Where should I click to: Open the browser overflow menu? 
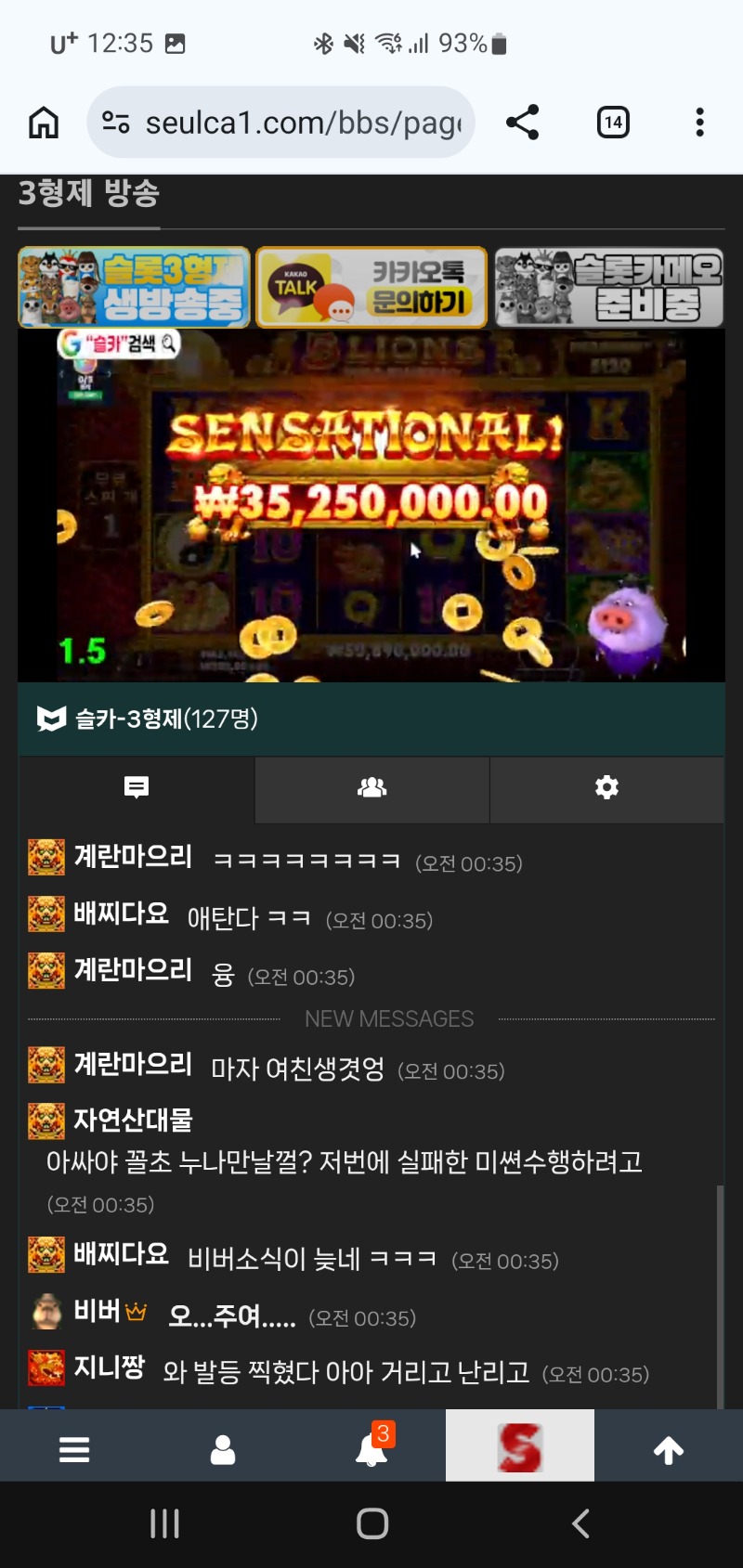coord(699,123)
